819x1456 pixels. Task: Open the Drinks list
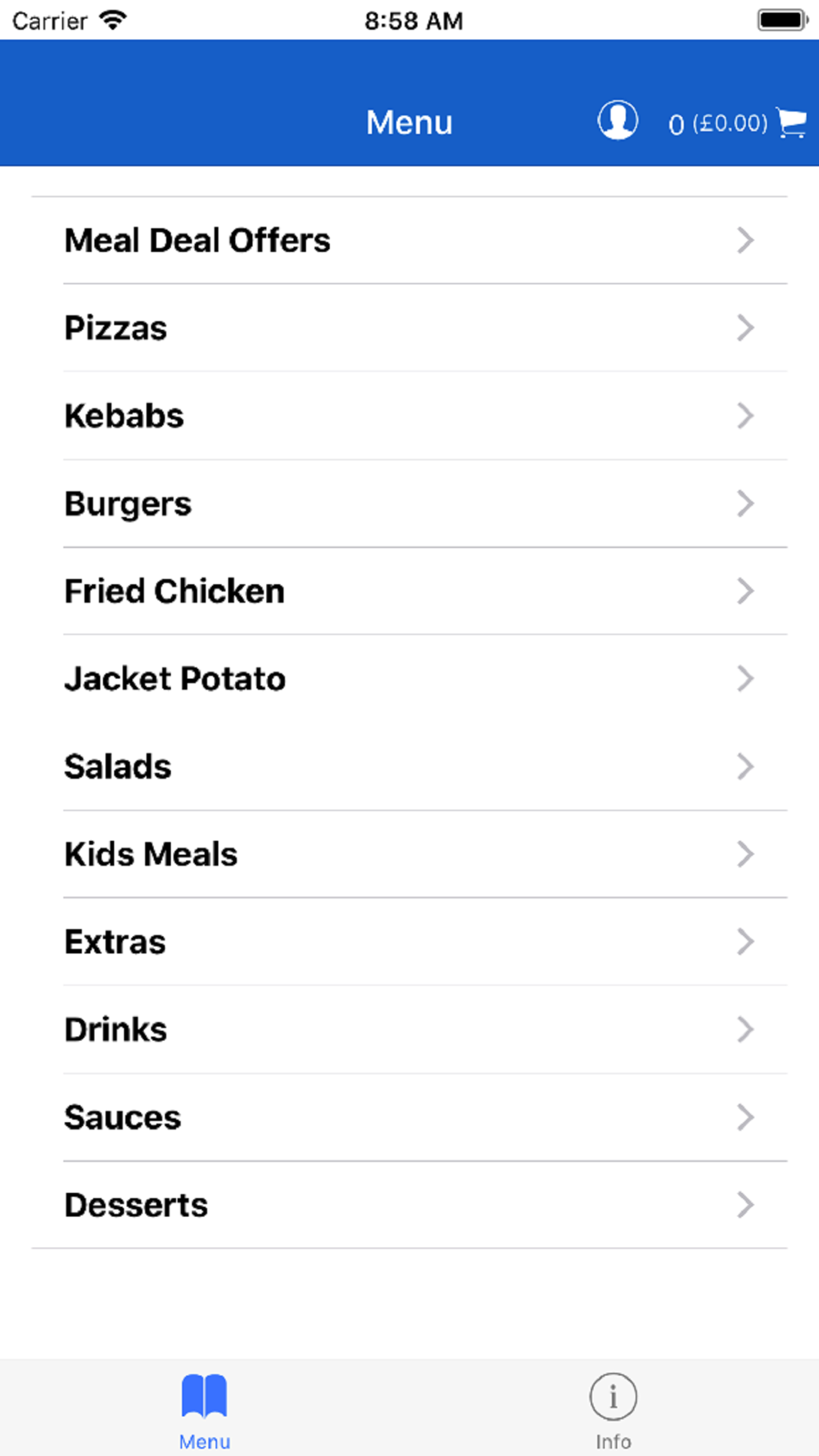409,1029
